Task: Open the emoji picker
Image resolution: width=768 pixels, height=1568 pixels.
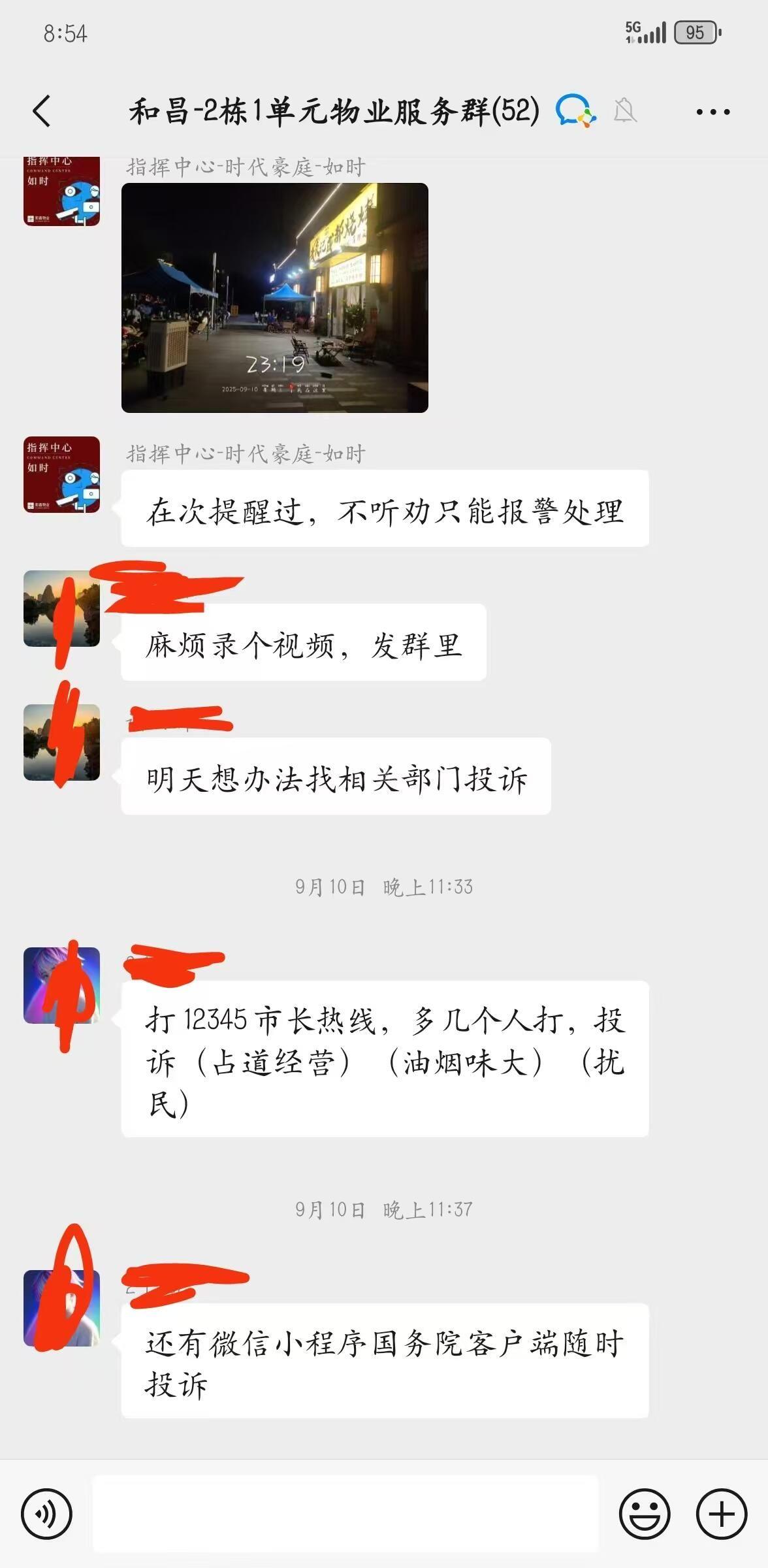Action: 645,1514
